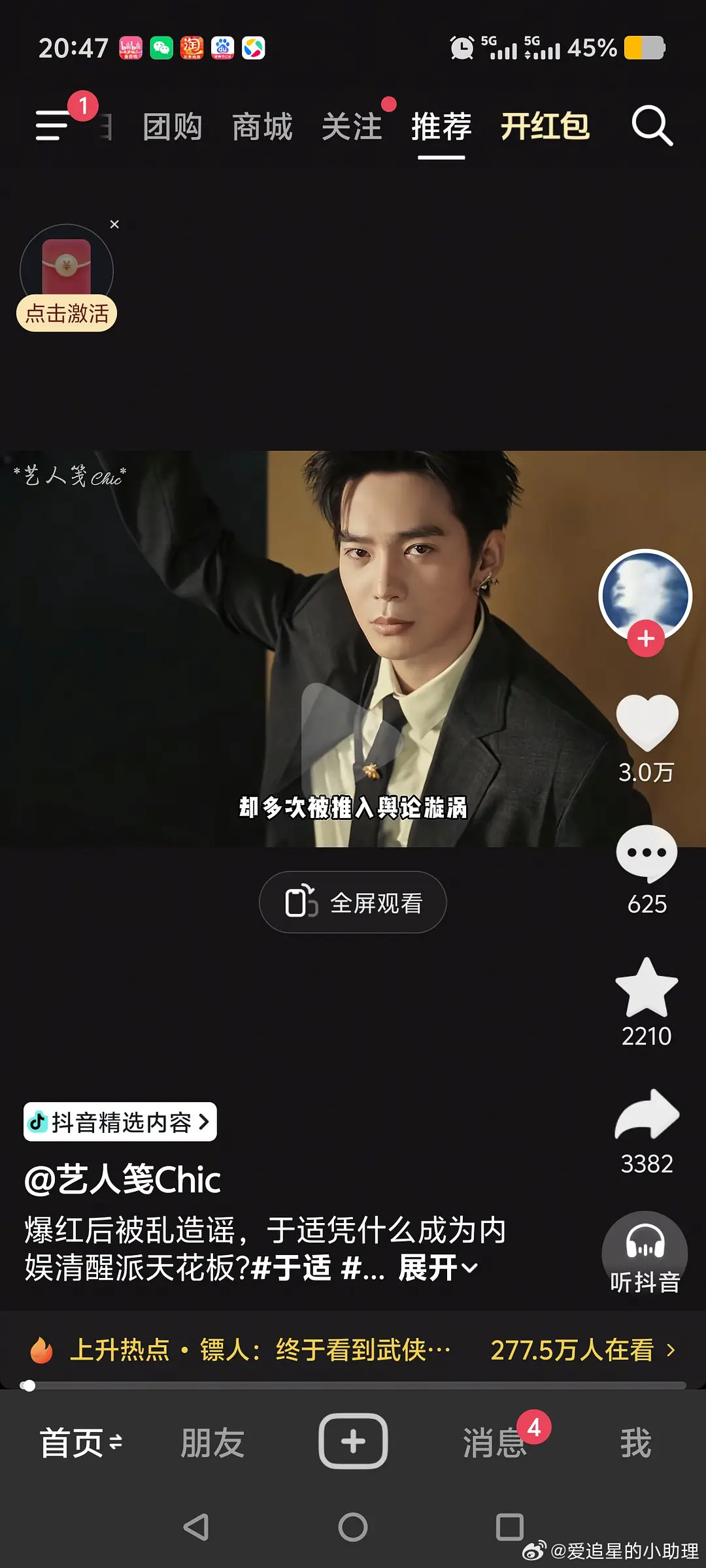Dismiss the red envelope with the X

pos(115,224)
